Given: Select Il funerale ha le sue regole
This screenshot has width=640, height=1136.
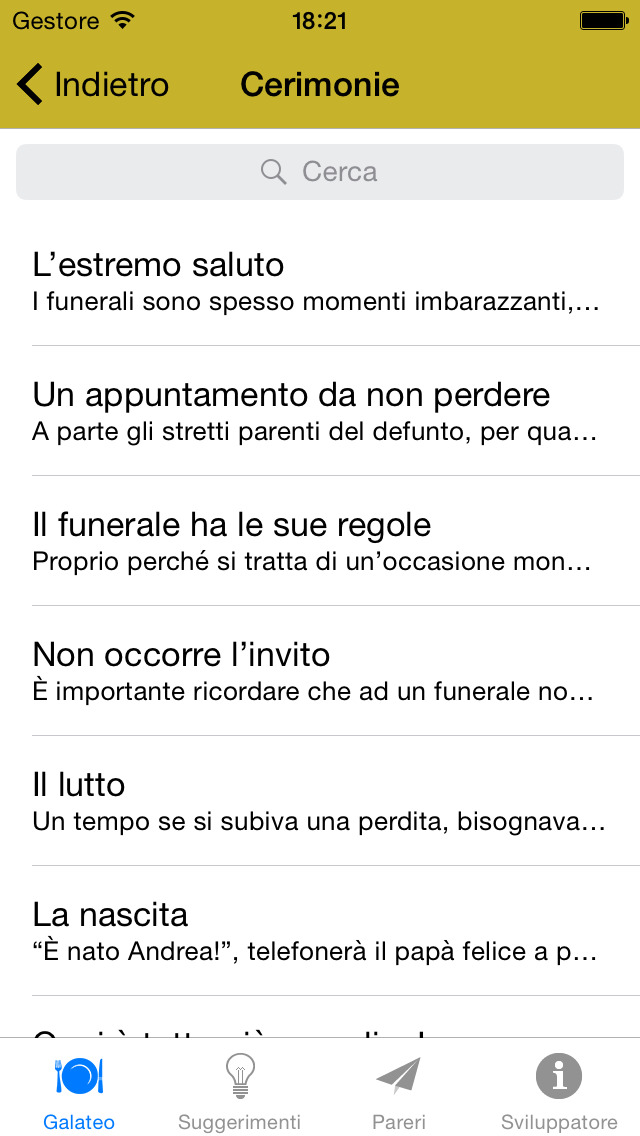Looking at the screenshot, I should click(320, 540).
